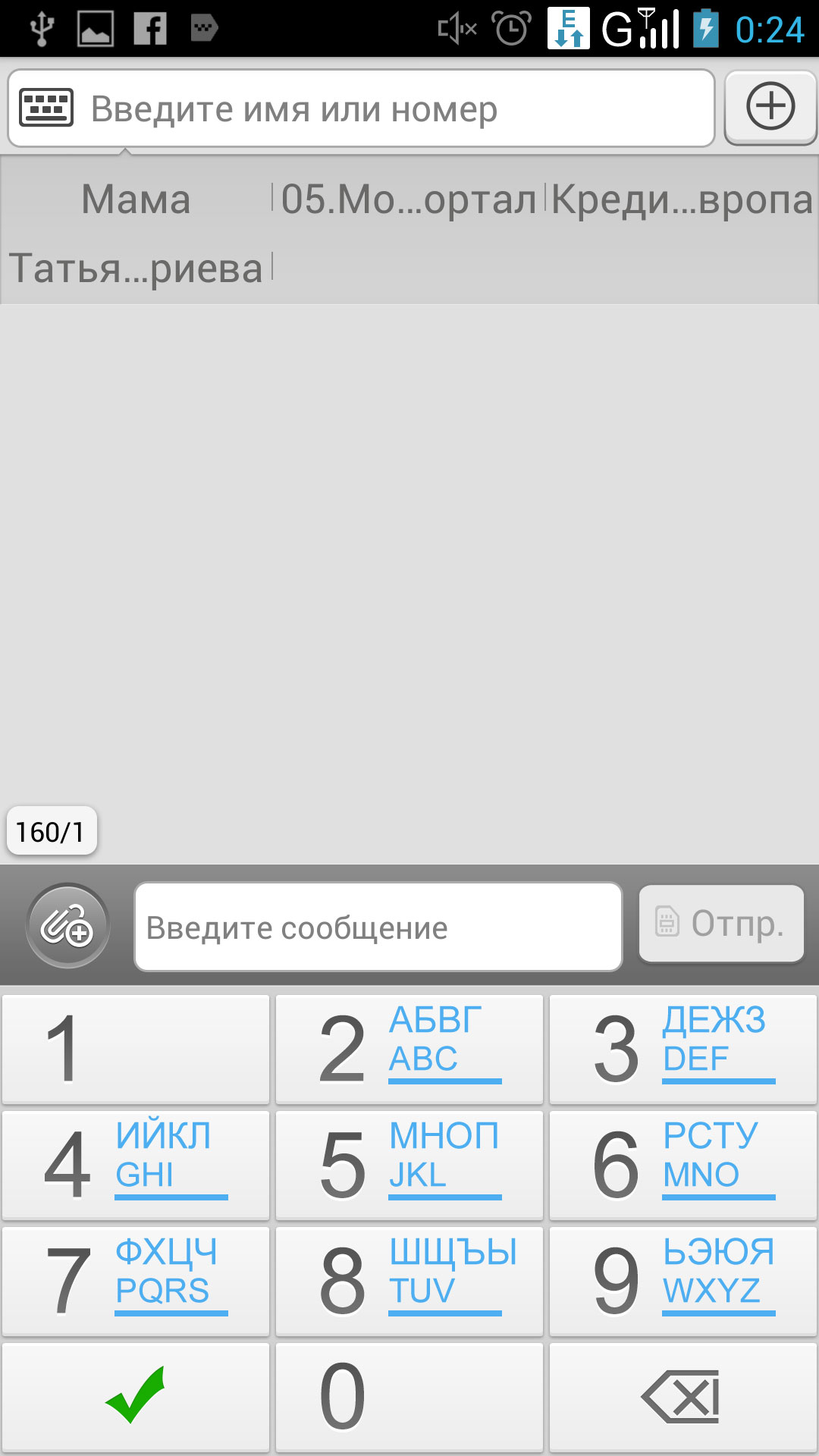The image size is (819, 1456).
Task: Choose the 05.Мо...ортал contact suggestion
Action: (409, 199)
